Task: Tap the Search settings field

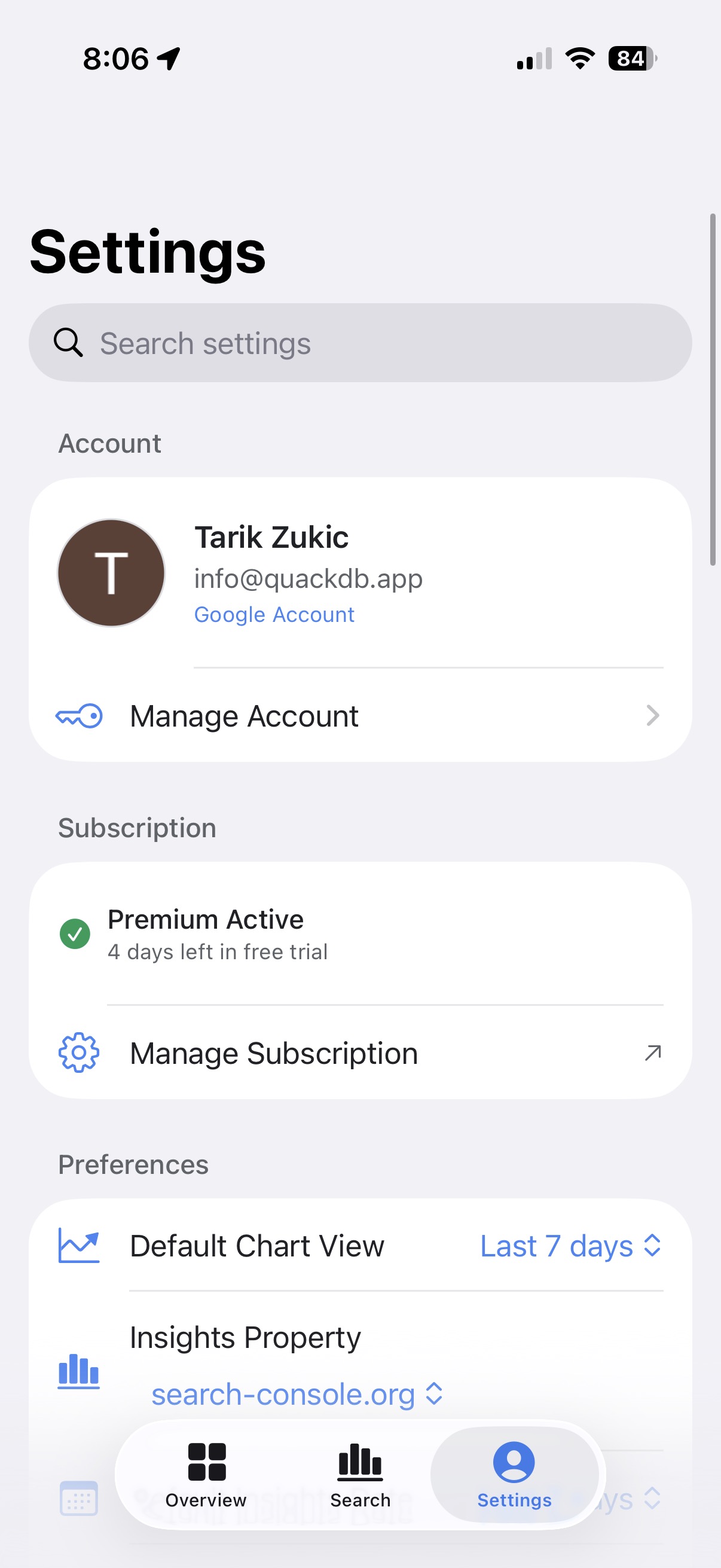Action: [359, 343]
